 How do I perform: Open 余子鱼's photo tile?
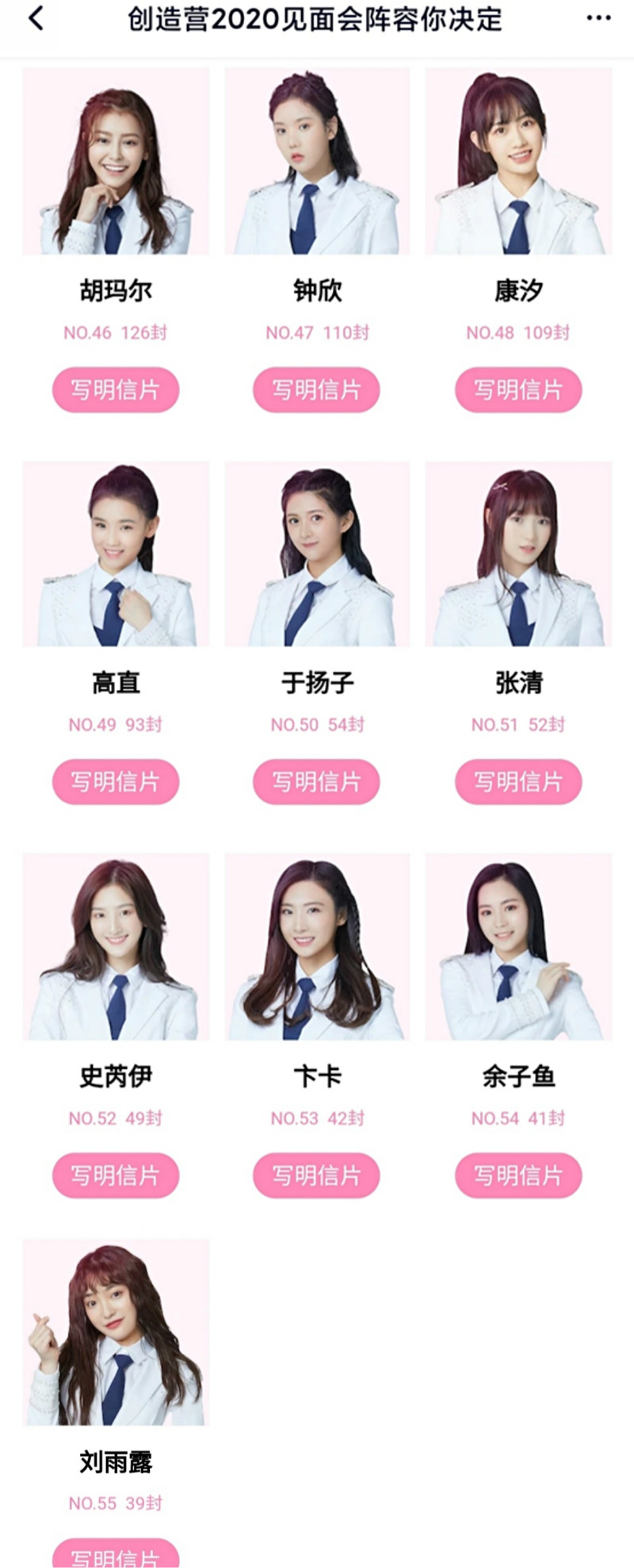pyautogui.click(x=518, y=947)
